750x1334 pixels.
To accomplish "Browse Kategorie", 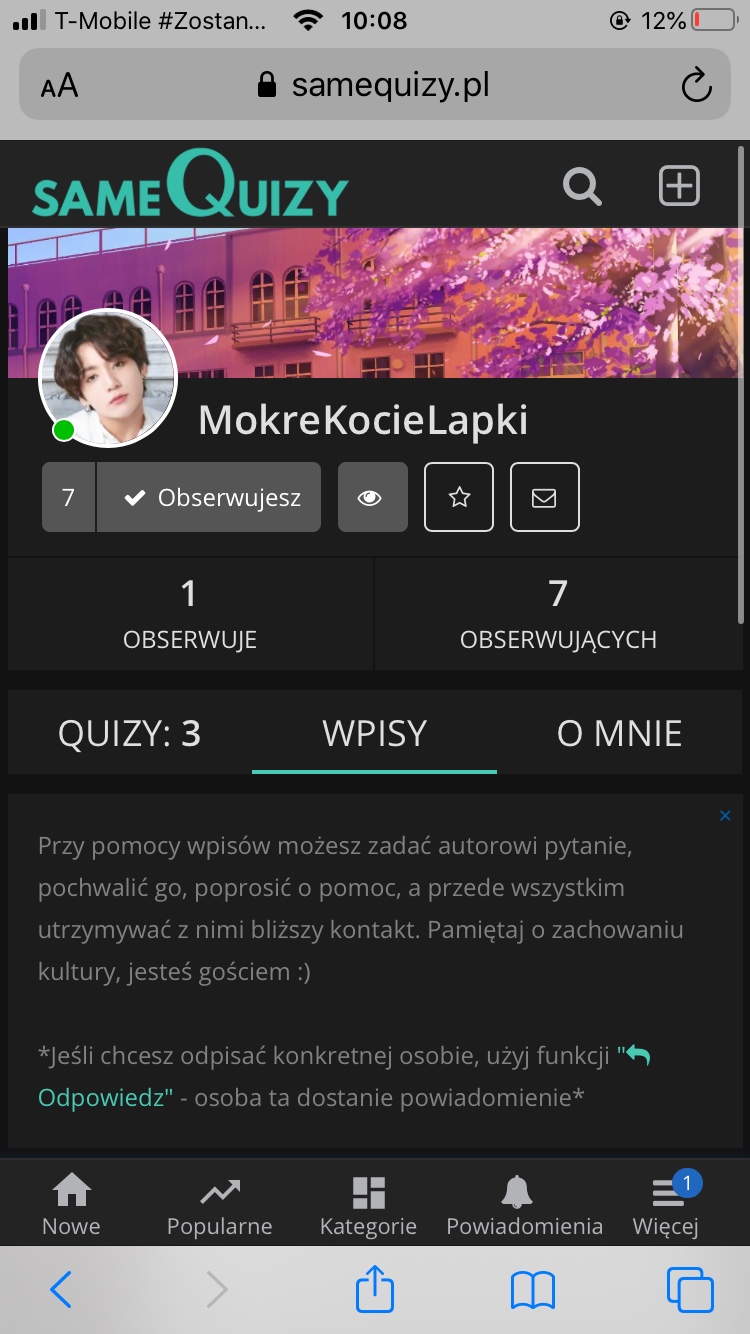I will click(368, 1204).
